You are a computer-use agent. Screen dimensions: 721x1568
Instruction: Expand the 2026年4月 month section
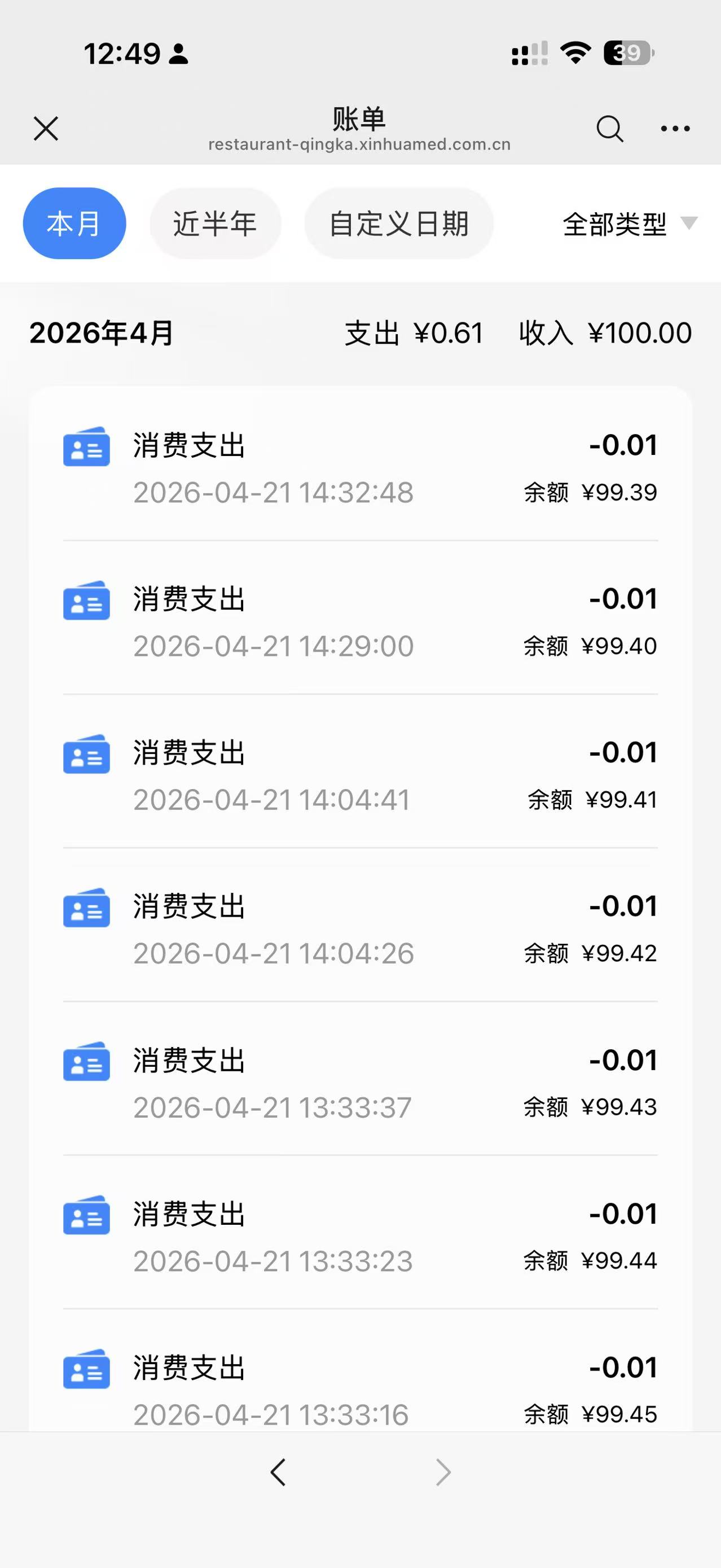102,334
